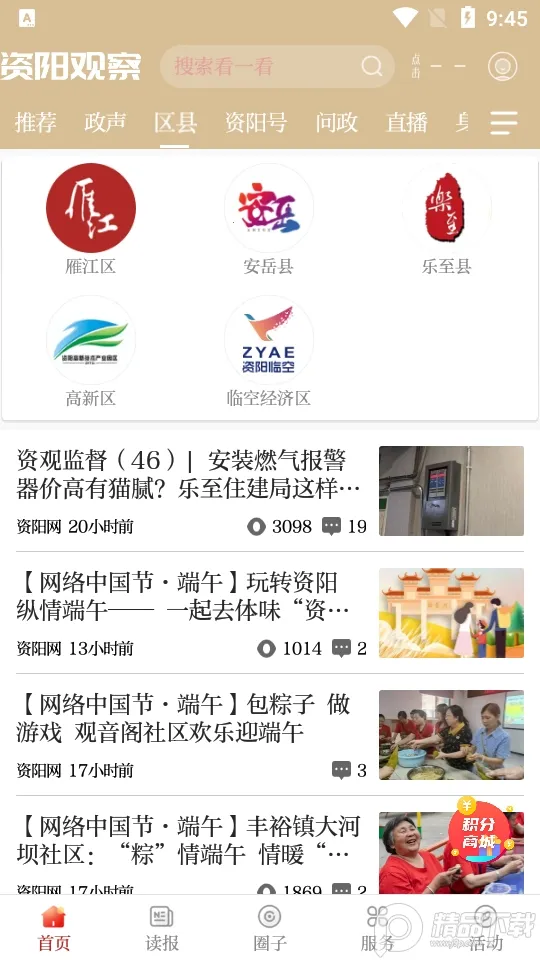Switch to the 直播 tab
540x960 pixels.
pos(407,122)
